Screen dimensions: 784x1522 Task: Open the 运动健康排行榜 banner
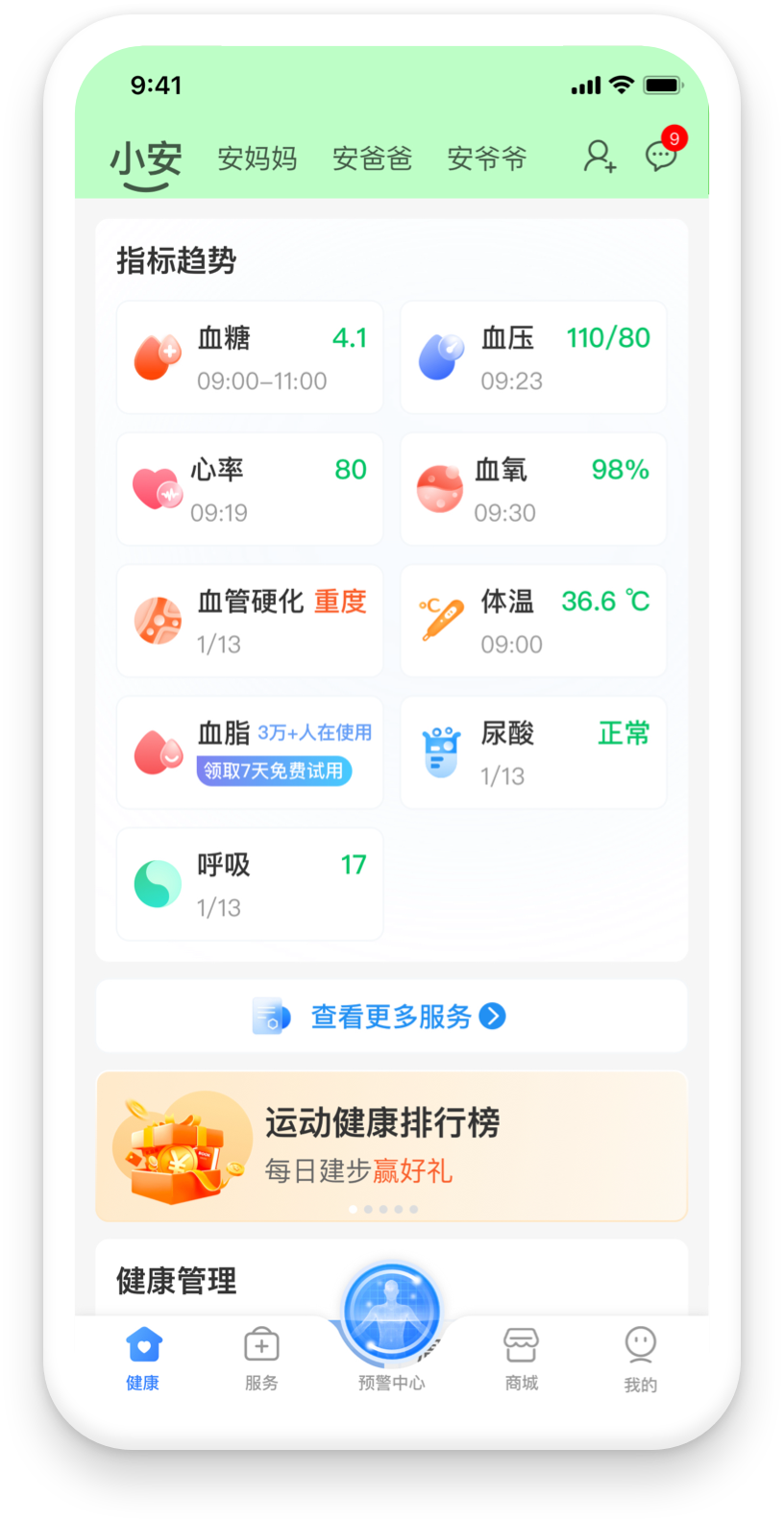point(391,1145)
